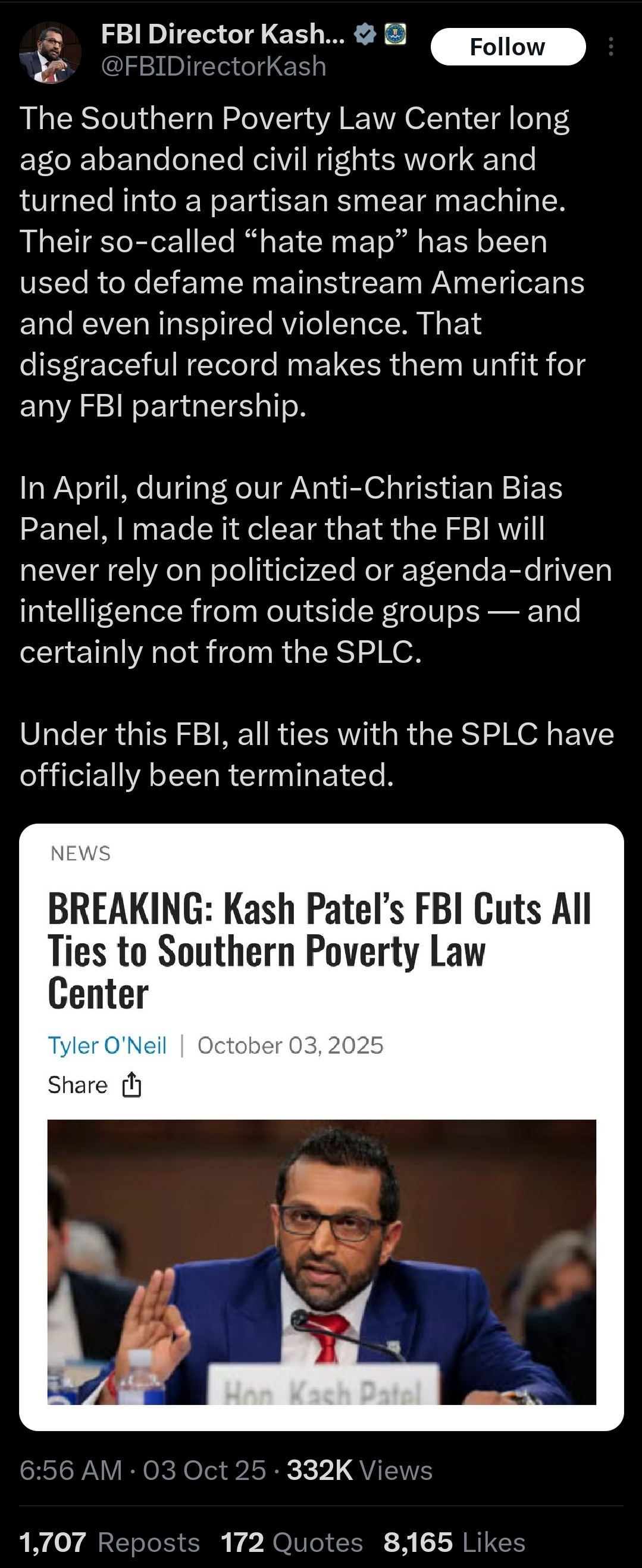
Task: Open the poster's profile picture
Action: coord(50,53)
